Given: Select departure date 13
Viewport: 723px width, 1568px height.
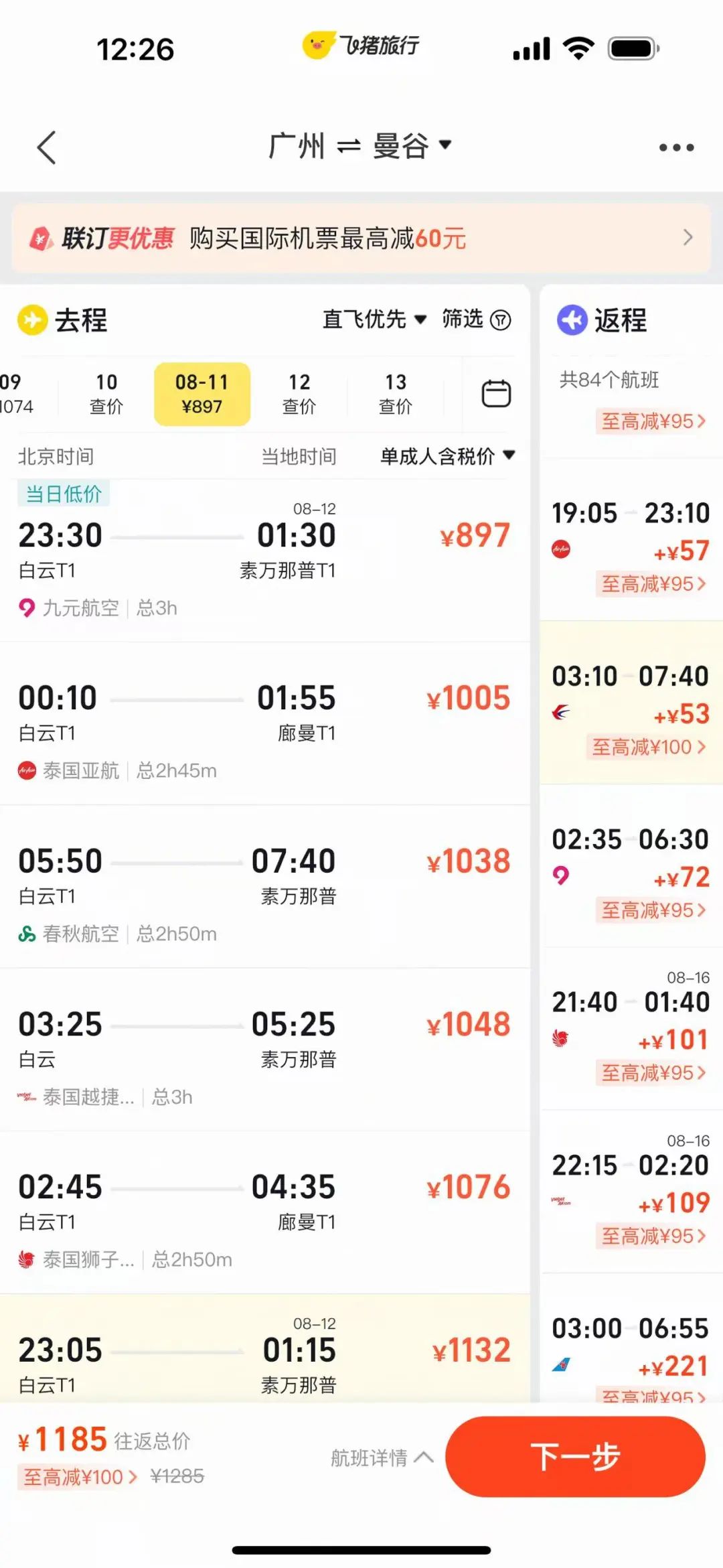Looking at the screenshot, I should 396,394.
